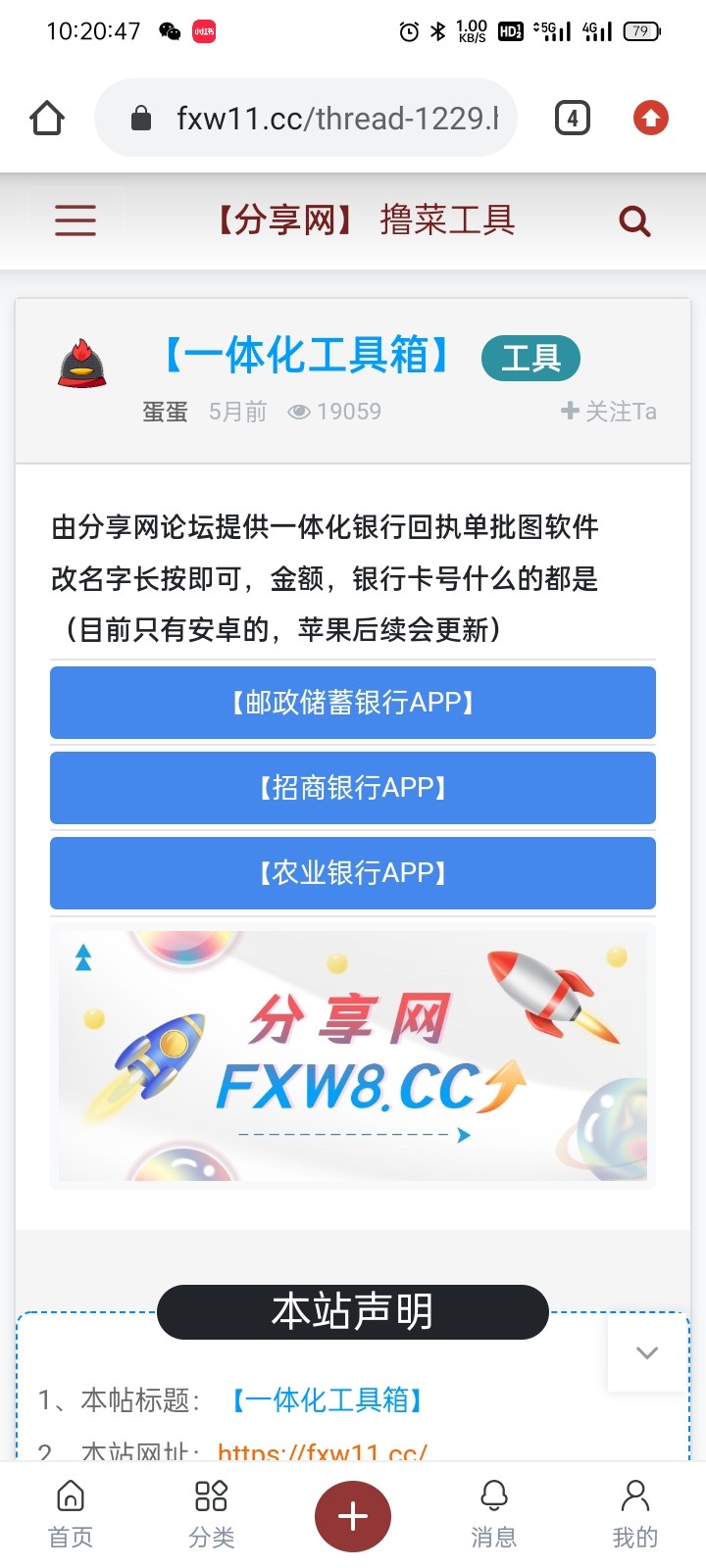The width and height of the screenshot is (706, 1568).
Task: Tap the down chevron expander
Action: [646, 1353]
